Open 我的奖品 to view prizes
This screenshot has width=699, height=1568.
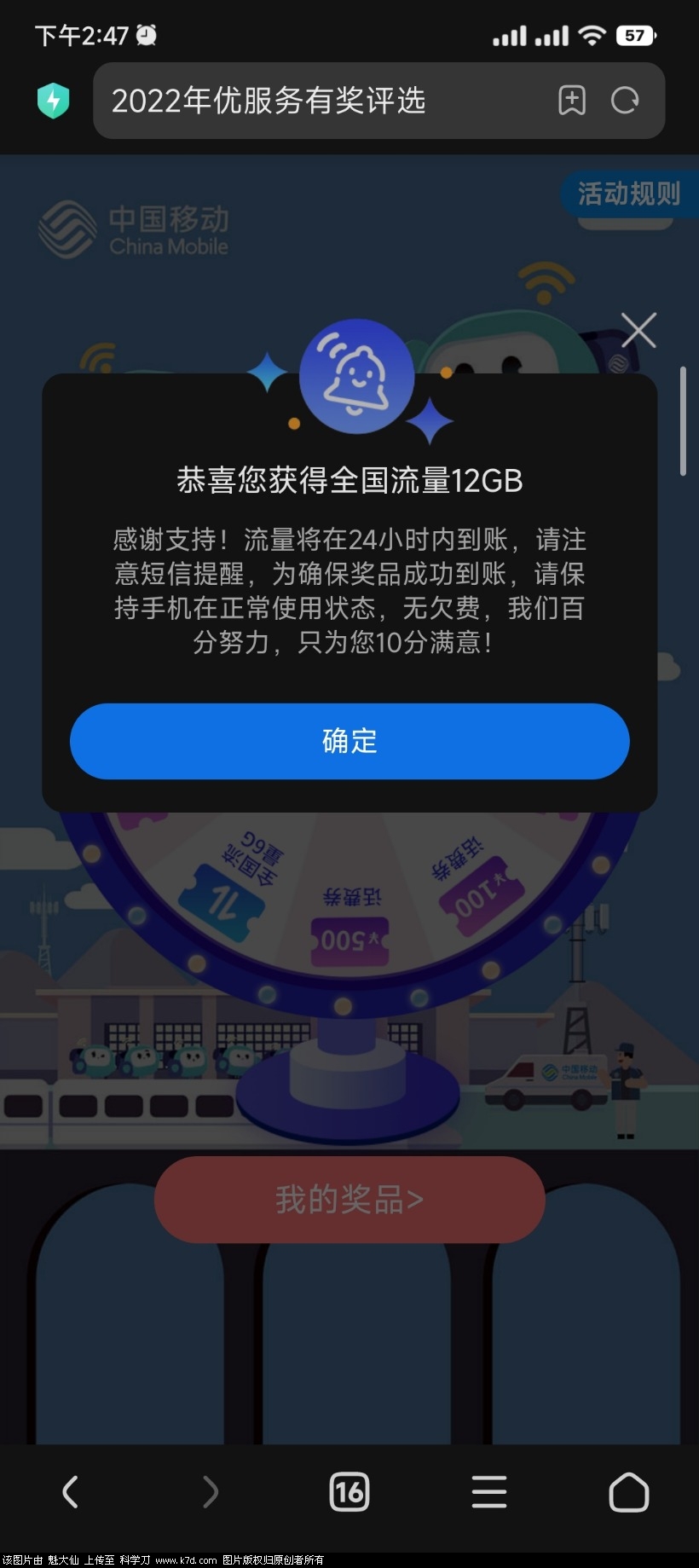[x=349, y=1199]
